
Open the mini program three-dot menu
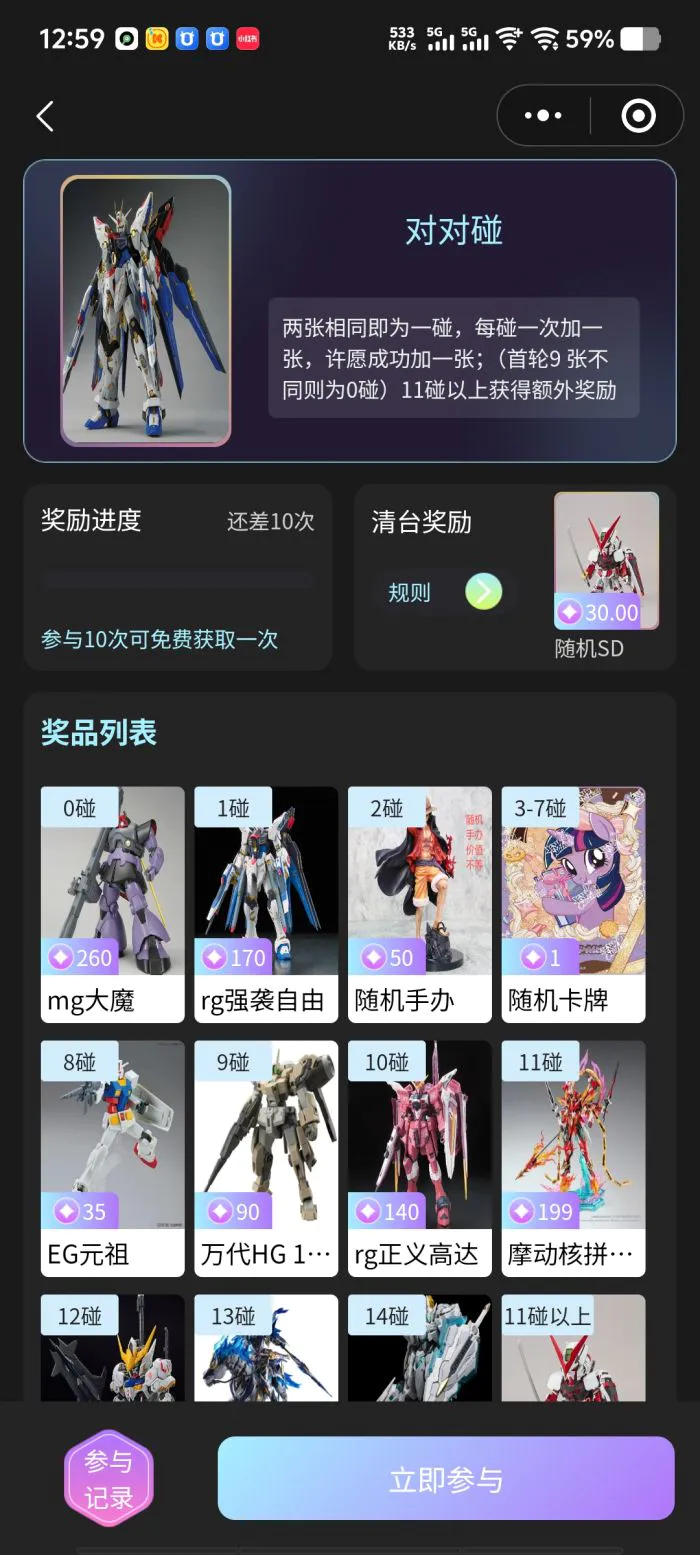click(543, 116)
